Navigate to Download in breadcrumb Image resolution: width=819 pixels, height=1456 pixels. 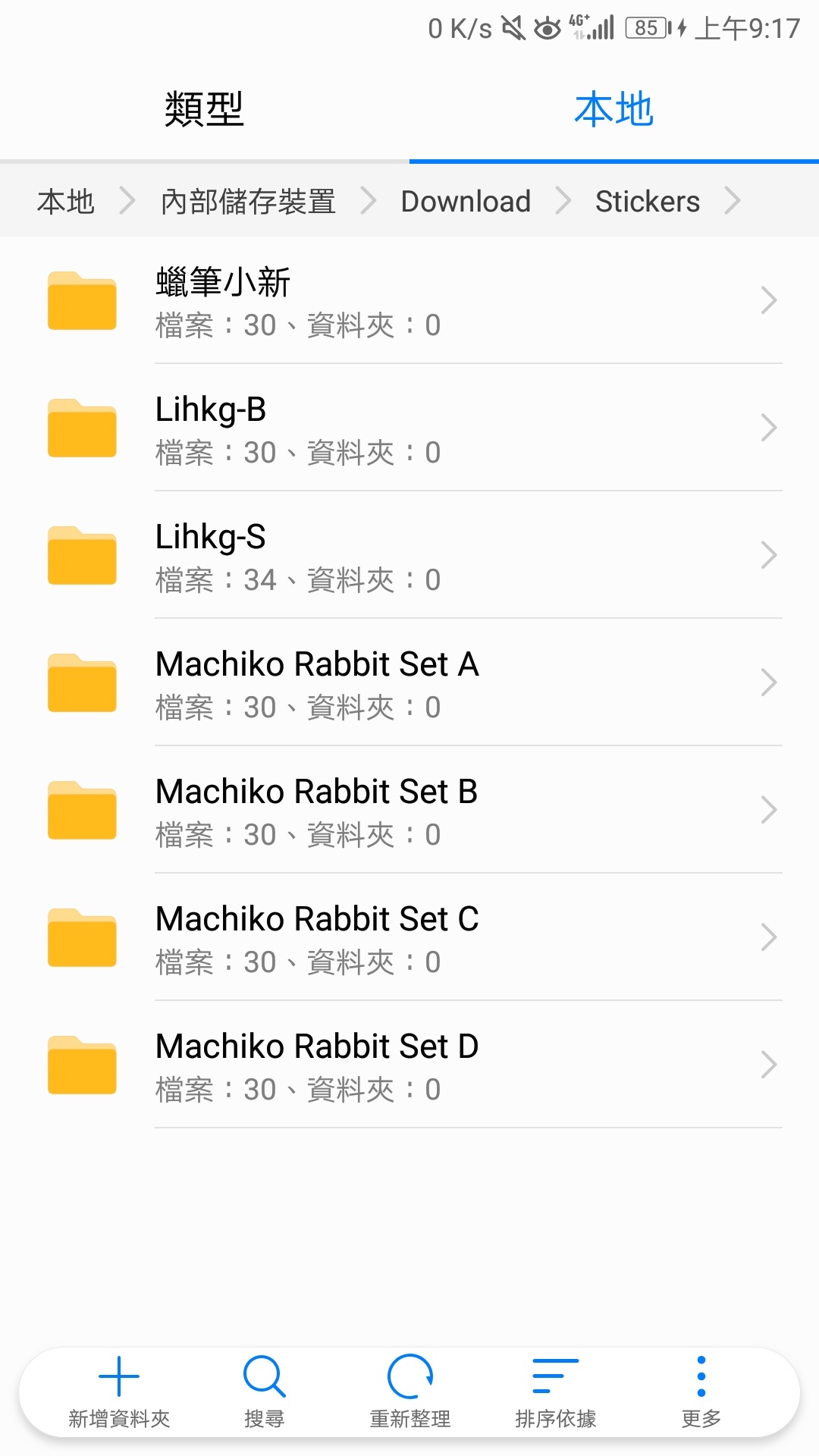click(466, 202)
